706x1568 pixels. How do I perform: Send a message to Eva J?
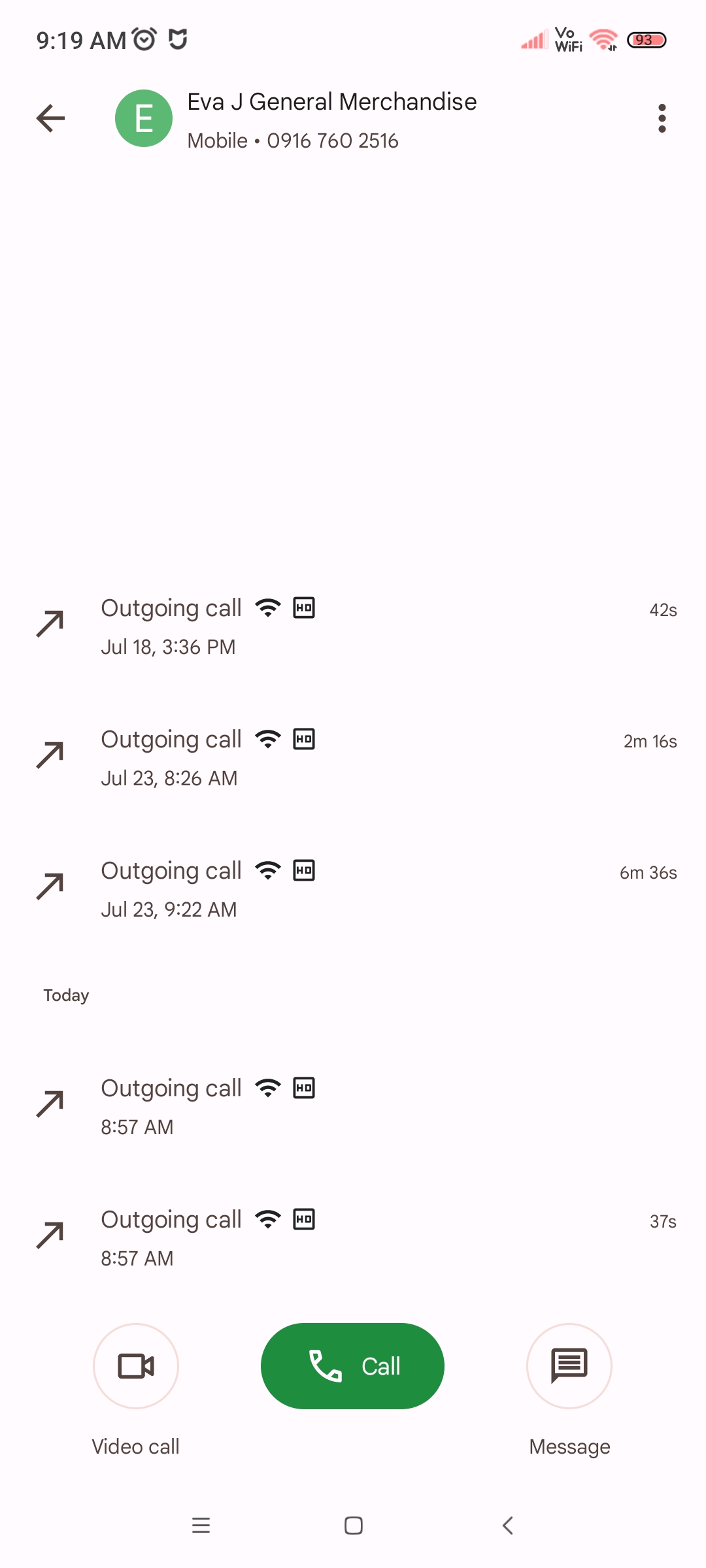[569, 1366]
